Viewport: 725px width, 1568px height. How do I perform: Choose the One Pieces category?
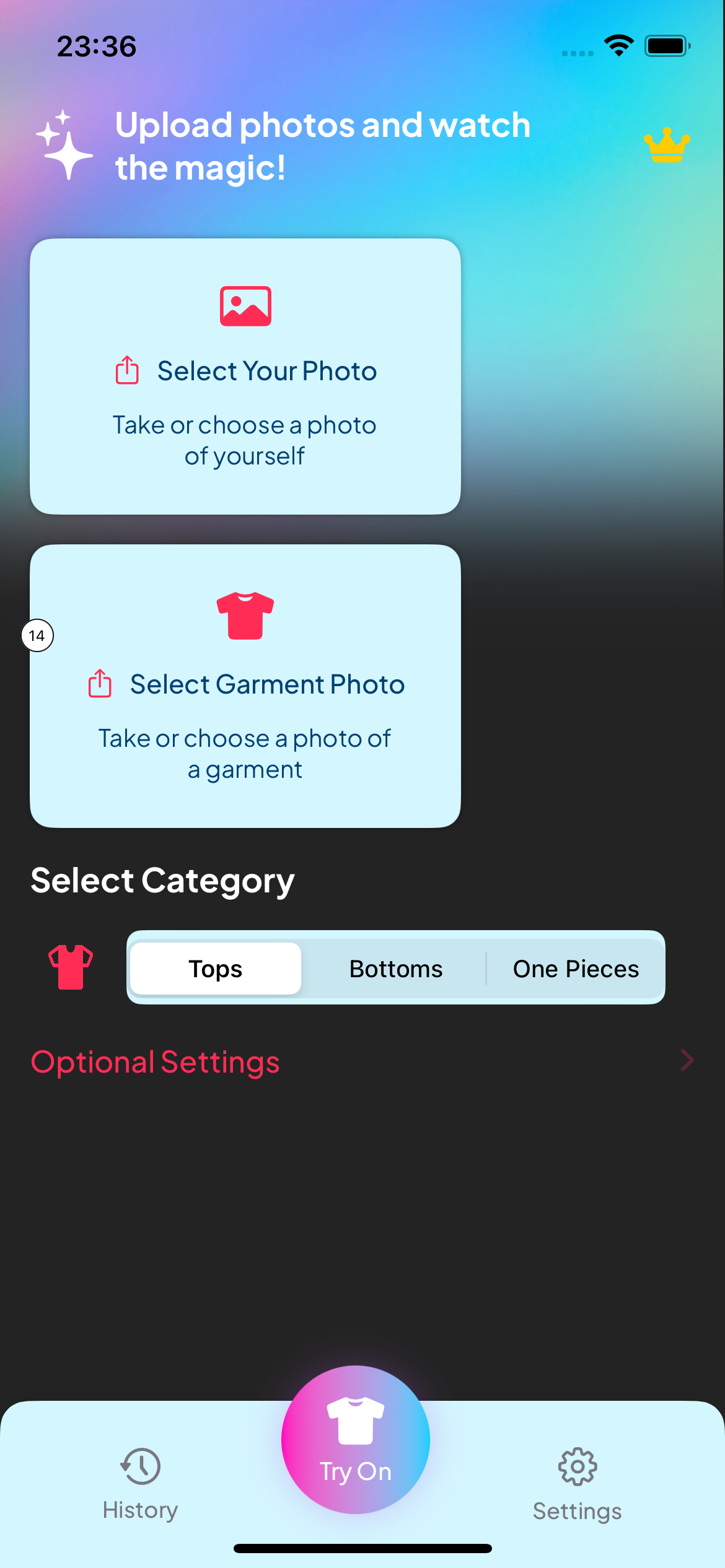point(576,969)
